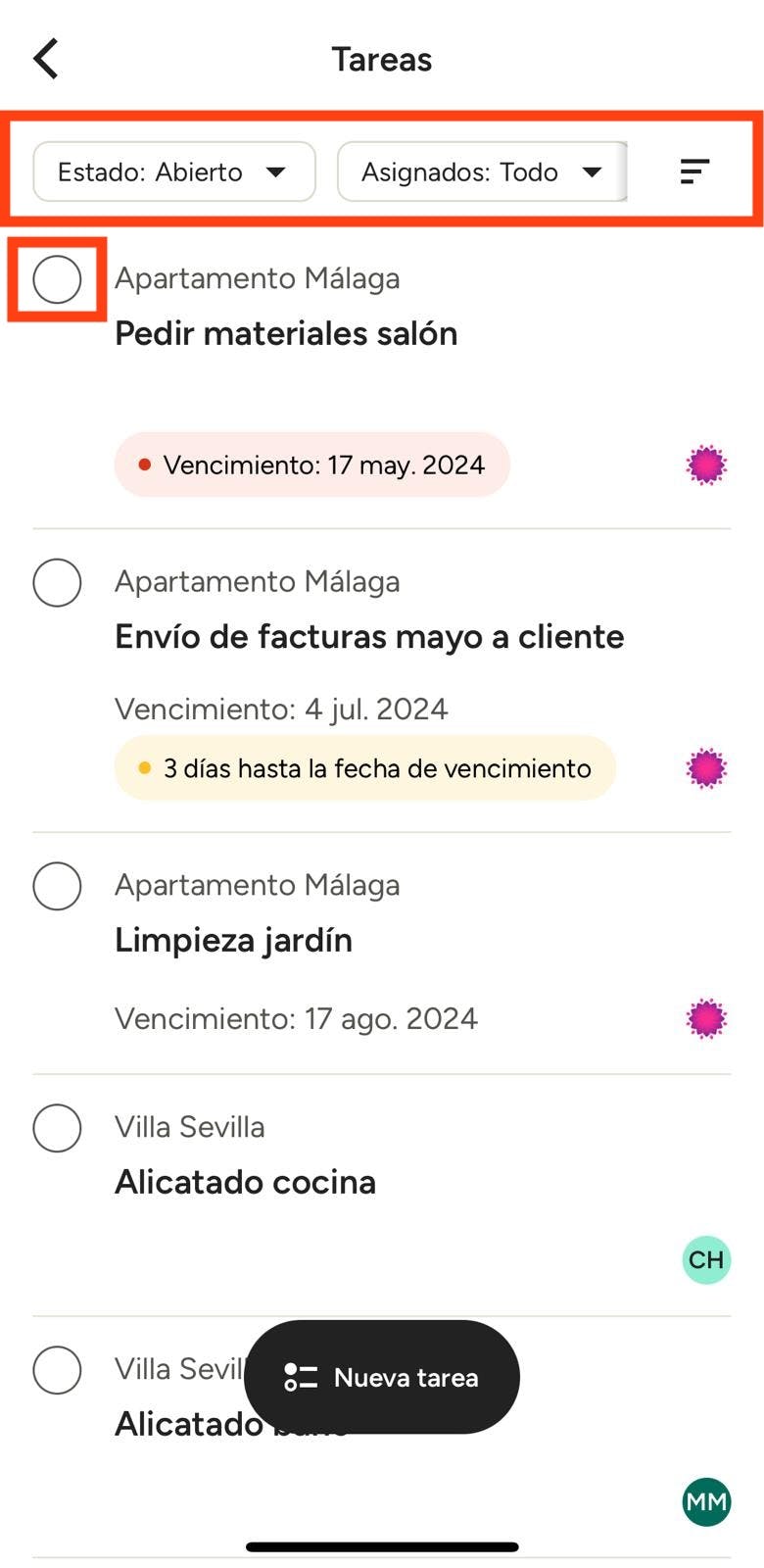This screenshot has width=764, height=1568.
Task: Mark Pedir materiales salón as complete
Action: (x=57, y=279)
